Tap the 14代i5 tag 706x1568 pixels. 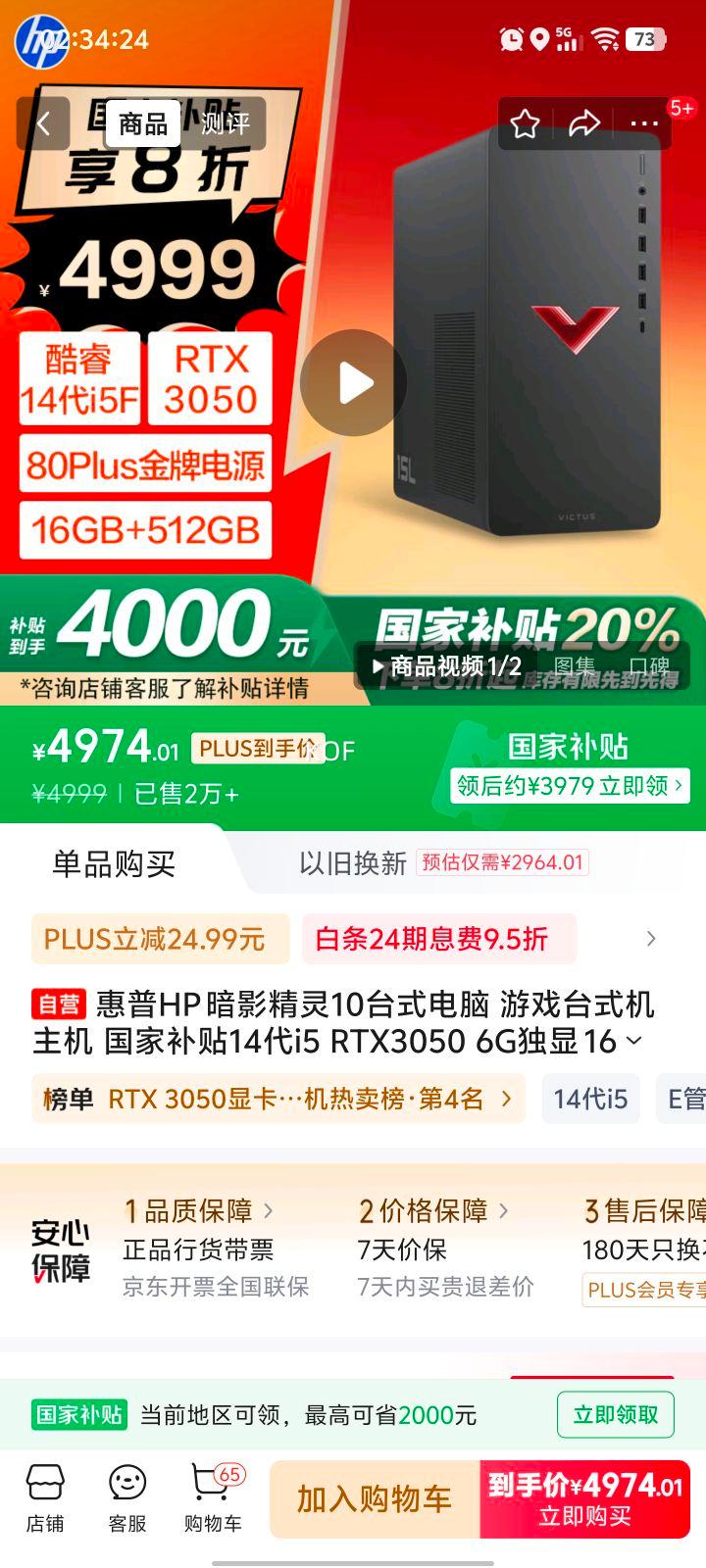(590, 1099)
